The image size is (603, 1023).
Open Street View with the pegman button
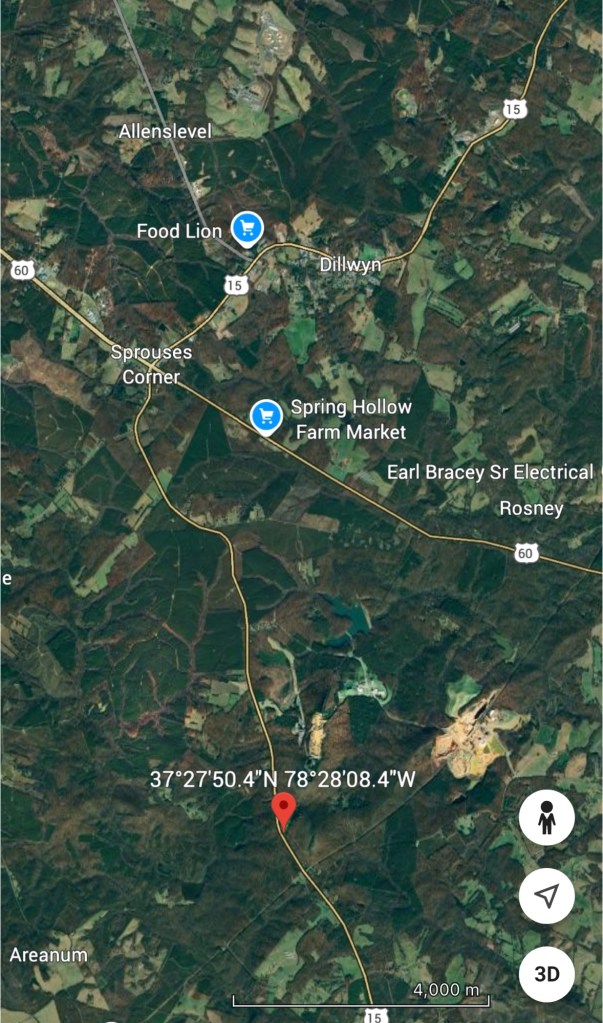pyautogui.click(x=546, y=821)
